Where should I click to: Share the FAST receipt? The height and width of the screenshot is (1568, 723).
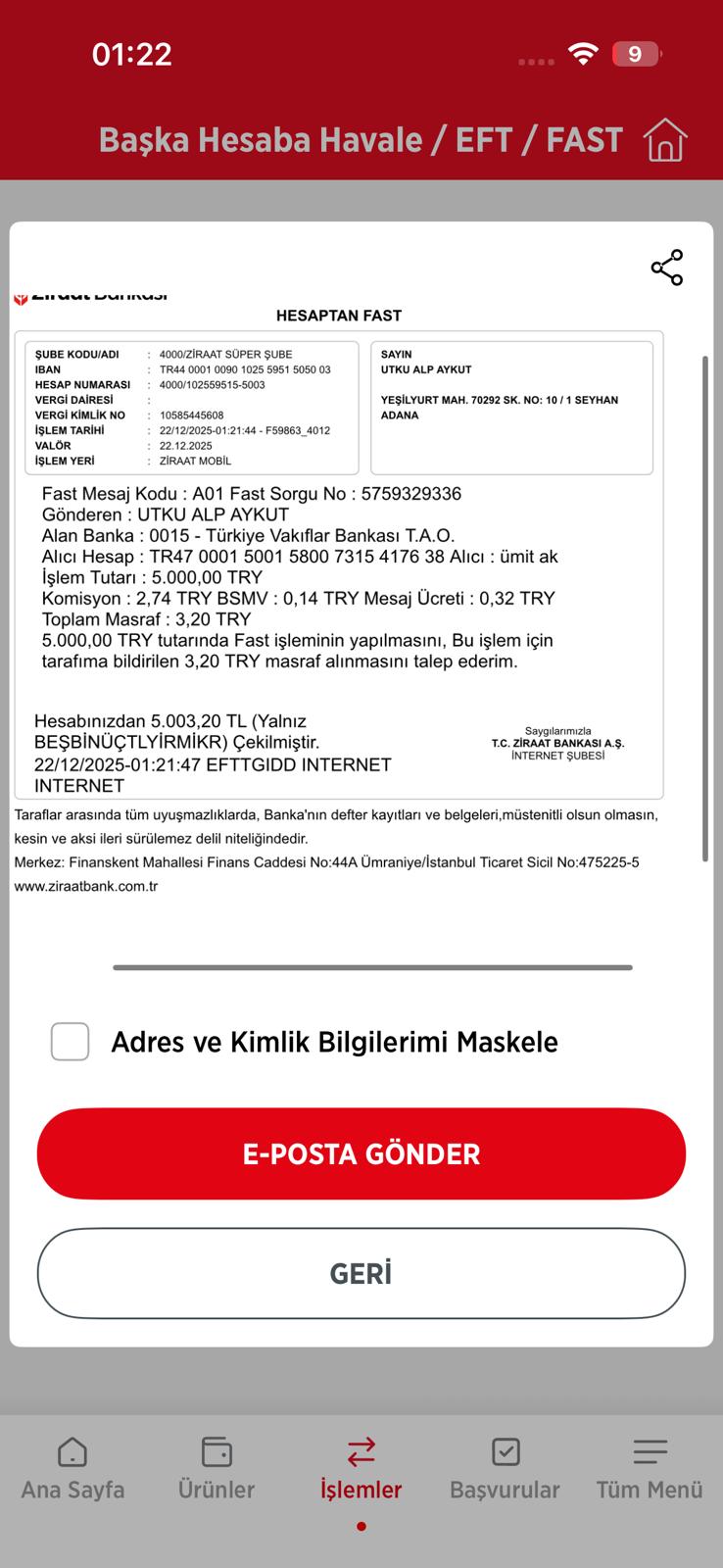click(667, 268)
